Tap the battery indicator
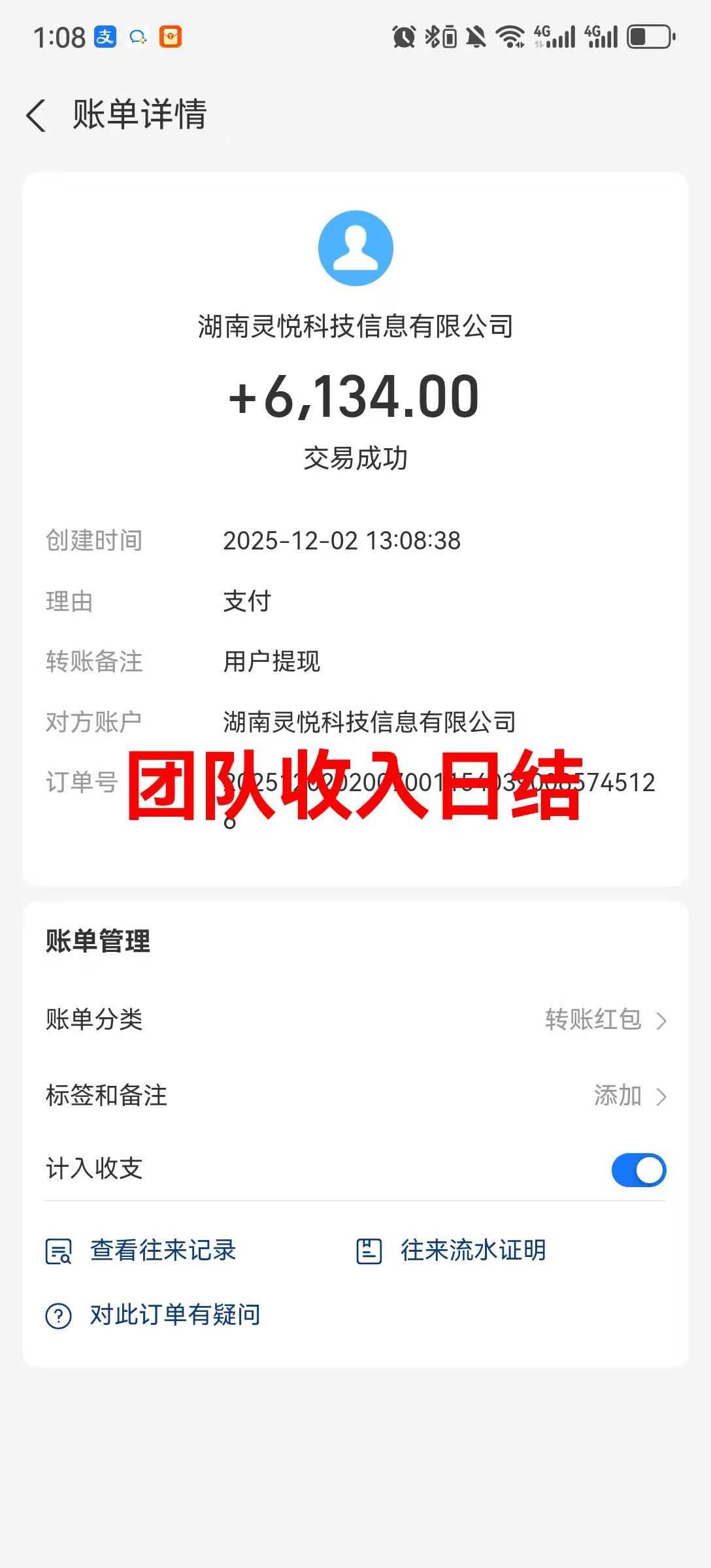Image resolution: width=711 pixels, height=1568 pixels. point(648,37)
